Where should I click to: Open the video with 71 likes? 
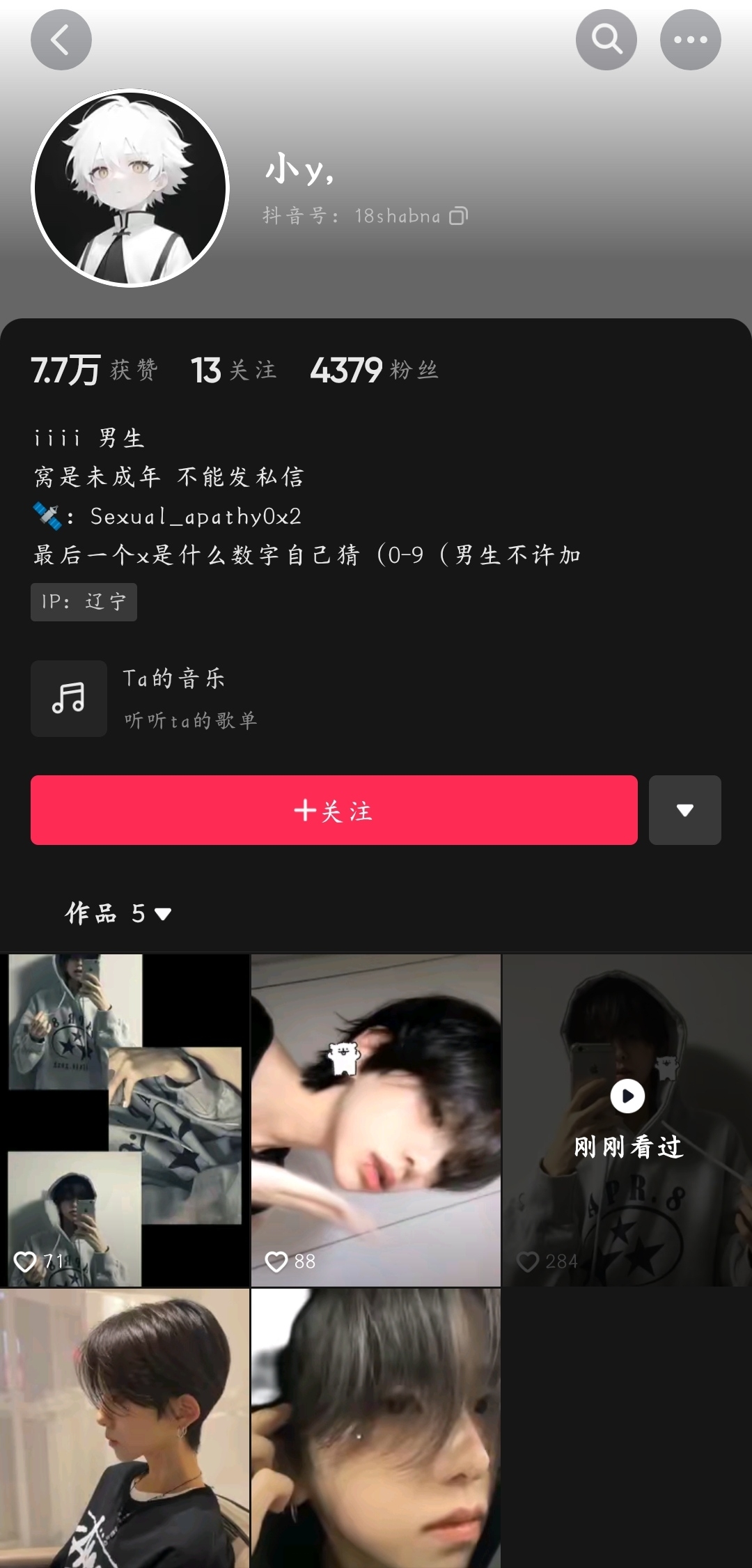click(x=125, y=1120)
